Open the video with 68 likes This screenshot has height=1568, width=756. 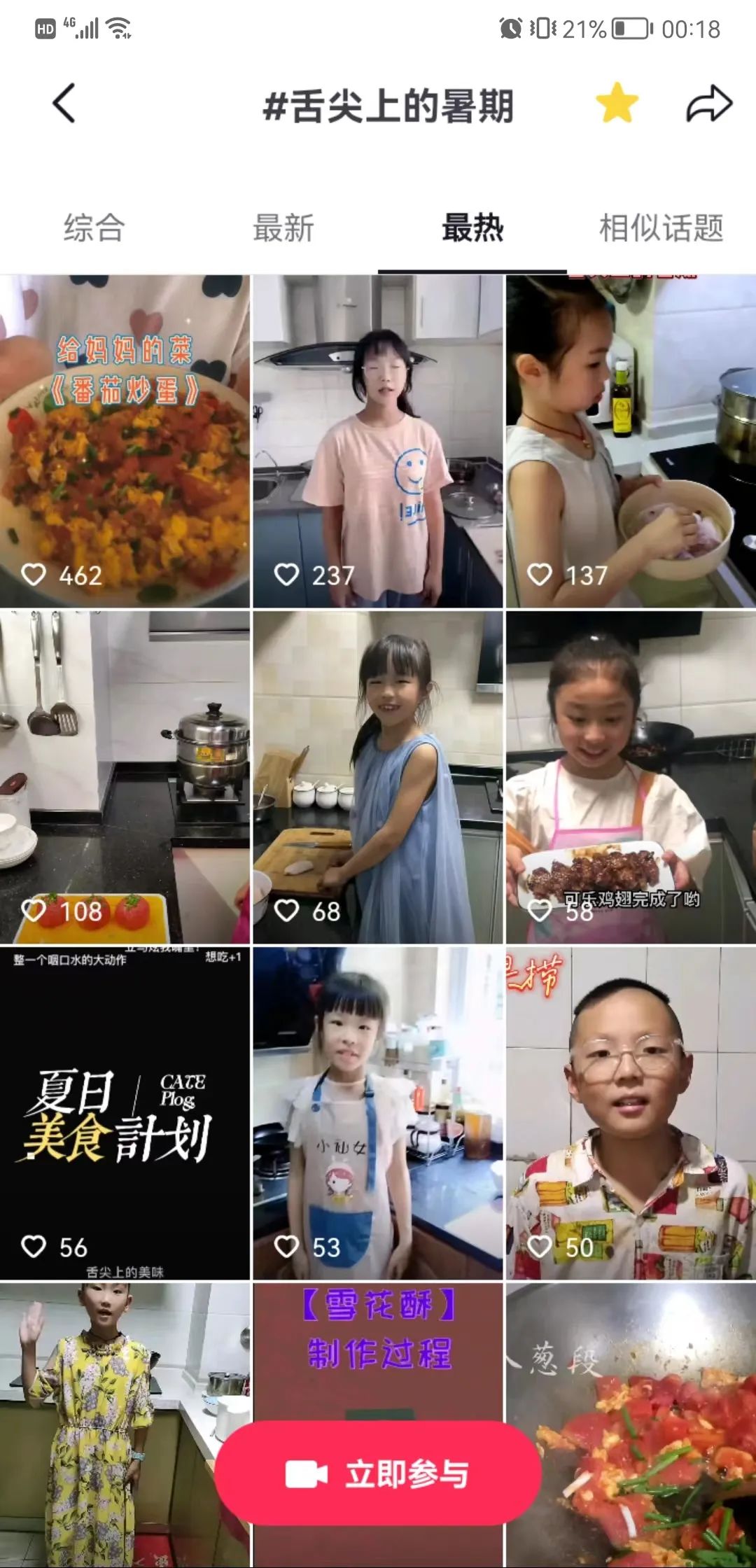tap(378, 777)
